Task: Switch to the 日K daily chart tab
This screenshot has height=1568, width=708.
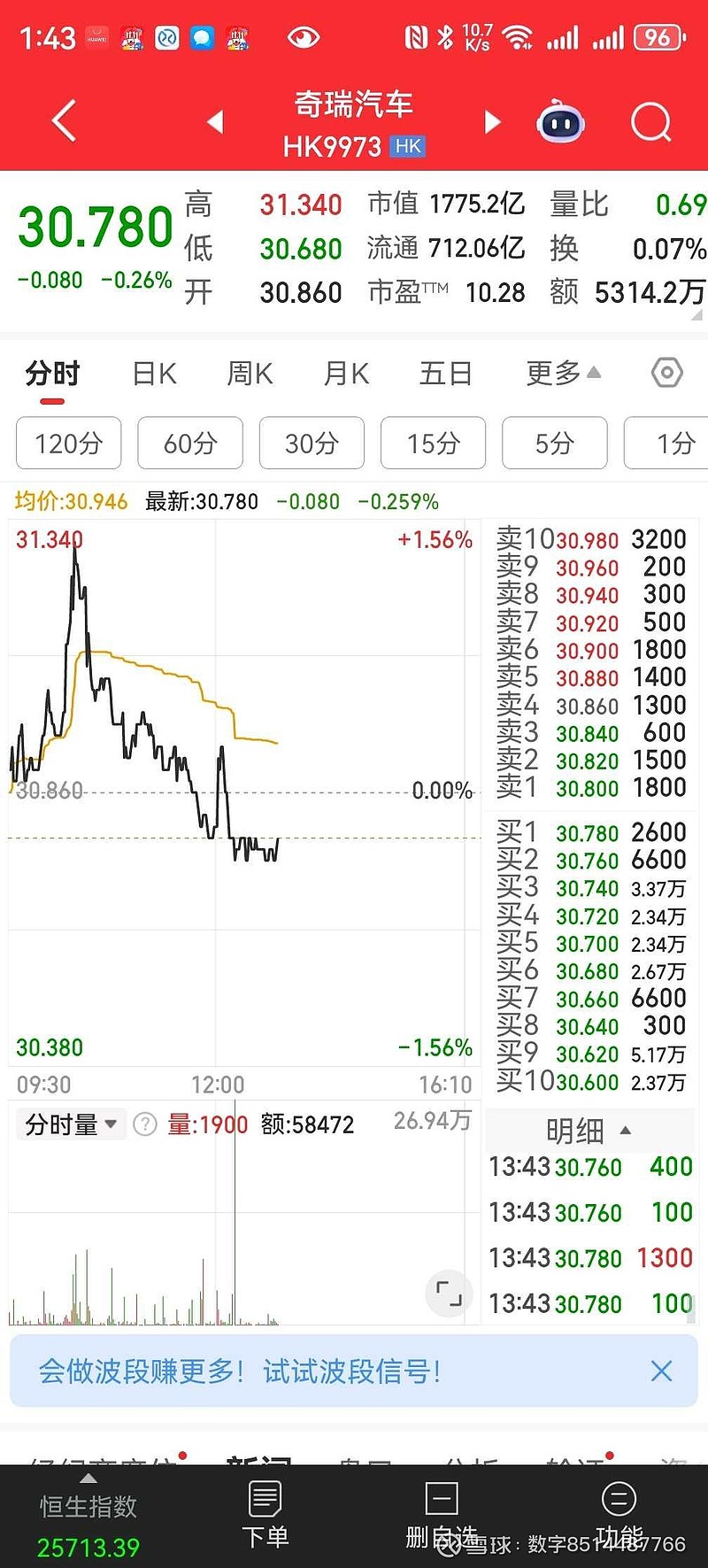Action: click(153, 374)
